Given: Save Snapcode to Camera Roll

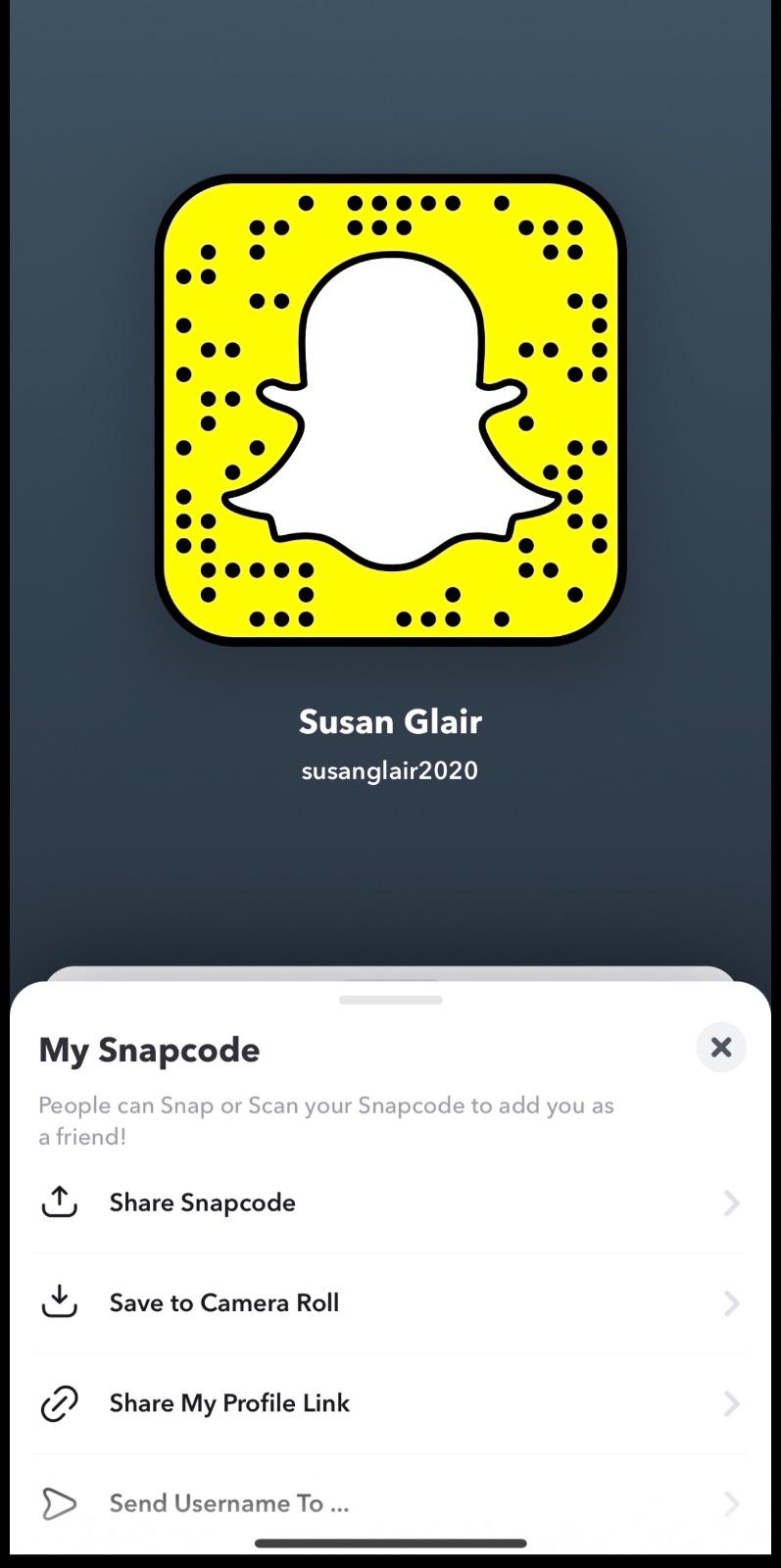Looking at the screenshot, I should (x=224, y=1302).
